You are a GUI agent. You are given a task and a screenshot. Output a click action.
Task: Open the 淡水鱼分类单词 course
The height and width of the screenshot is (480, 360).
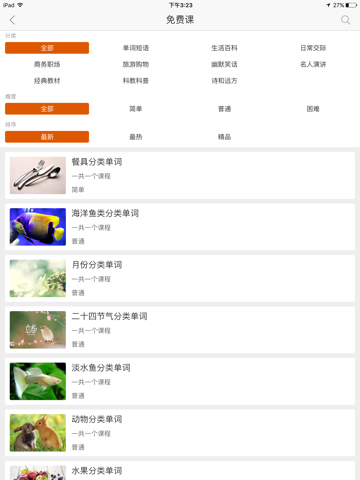(180, 381)
